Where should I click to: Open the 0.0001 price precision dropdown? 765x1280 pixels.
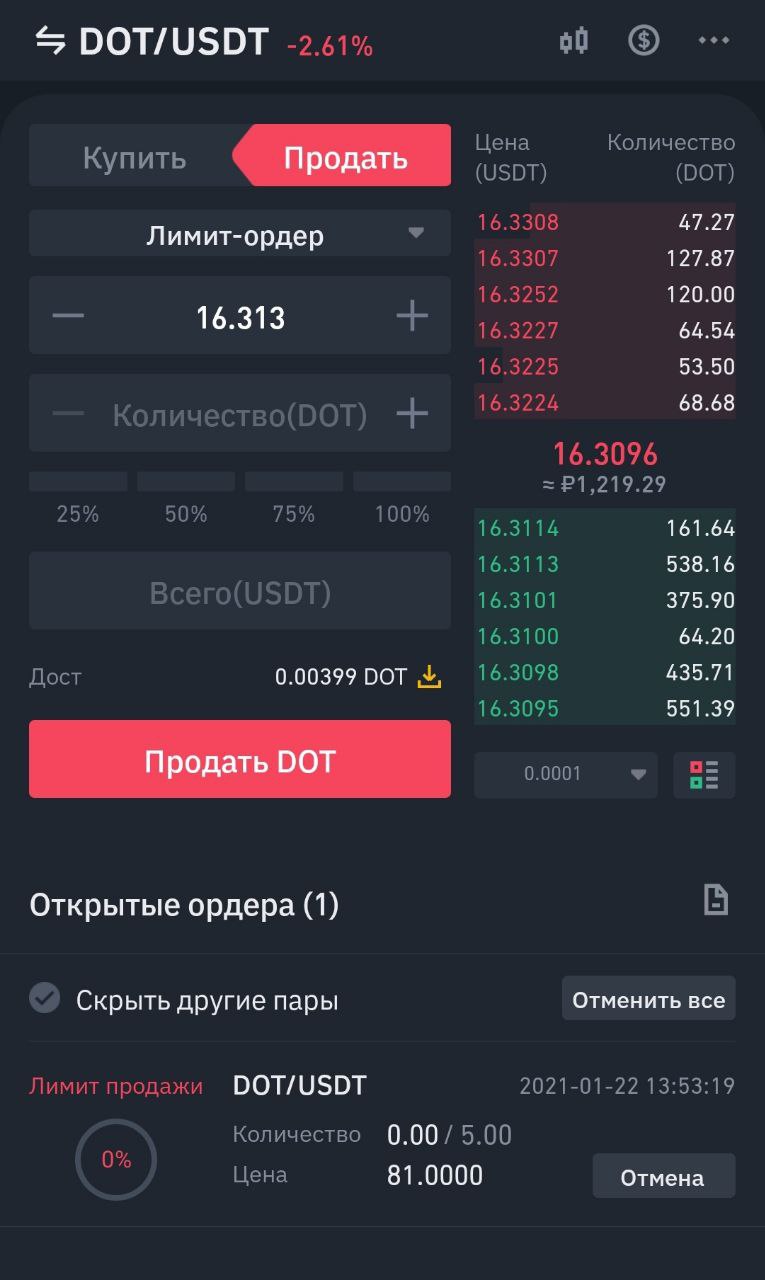coord(566,774)
